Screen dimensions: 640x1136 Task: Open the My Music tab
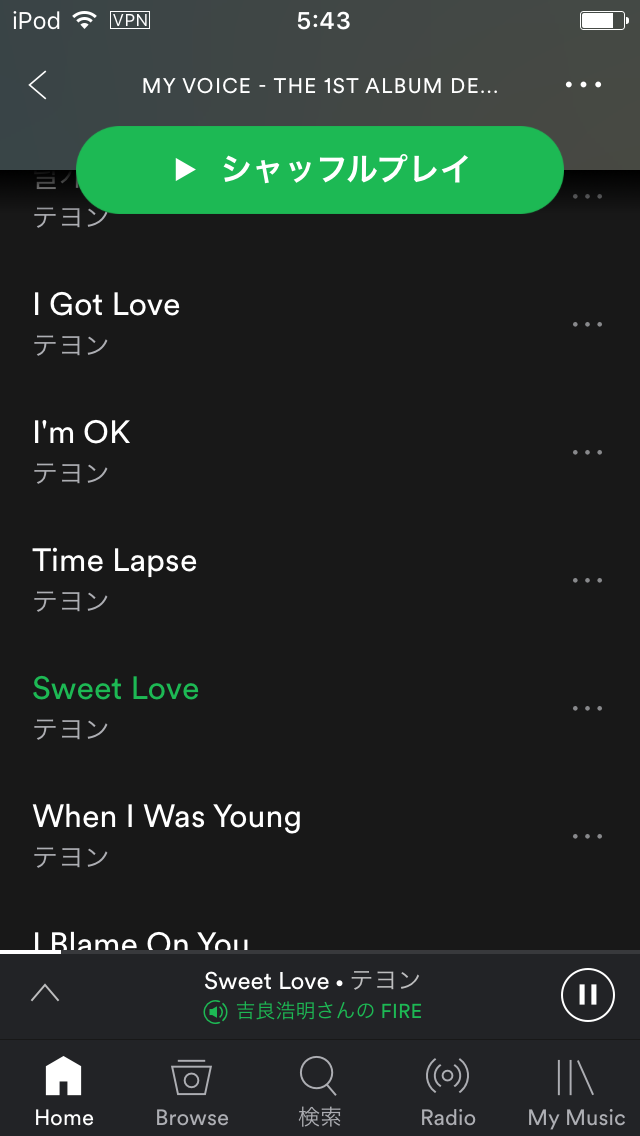(576, 1092)
